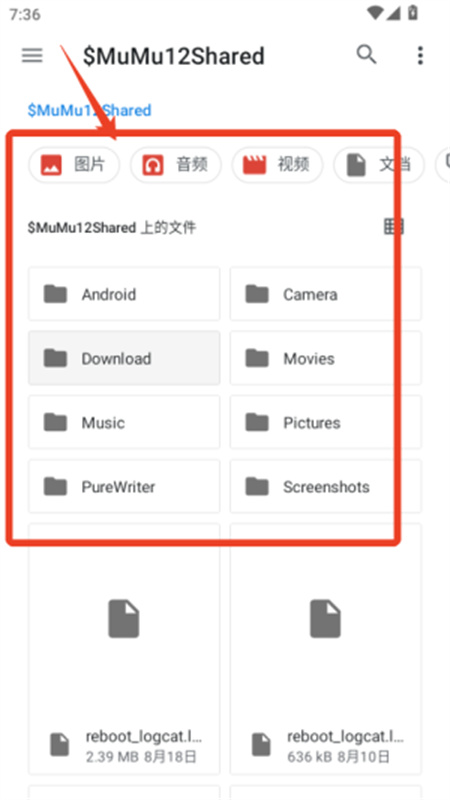This screenshot has height=800, width=450.
Task: Open the Download folder
Action: click(x=124, y=358)
